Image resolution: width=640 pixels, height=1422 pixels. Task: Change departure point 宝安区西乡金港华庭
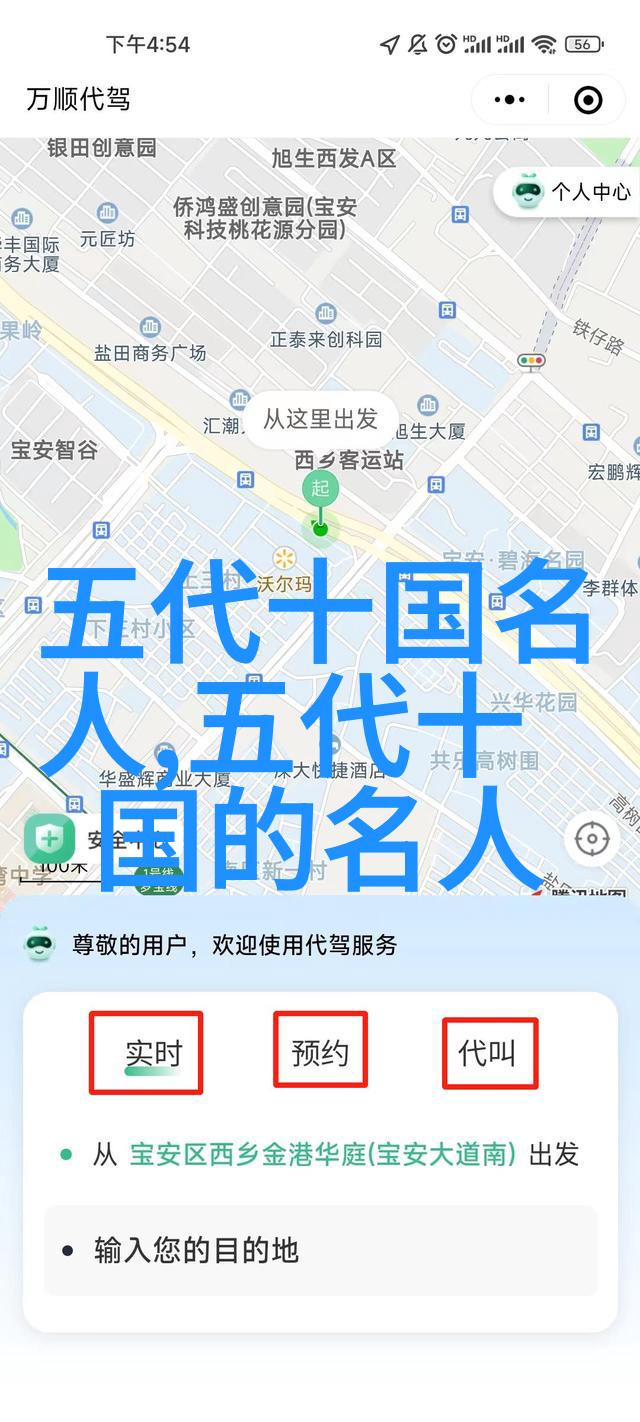click(322, 1155)
